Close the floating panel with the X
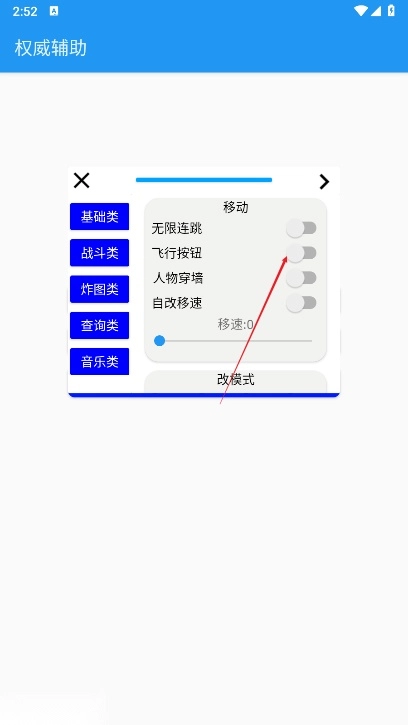This screenshot has width=408, height=725. tap(81, 180)
